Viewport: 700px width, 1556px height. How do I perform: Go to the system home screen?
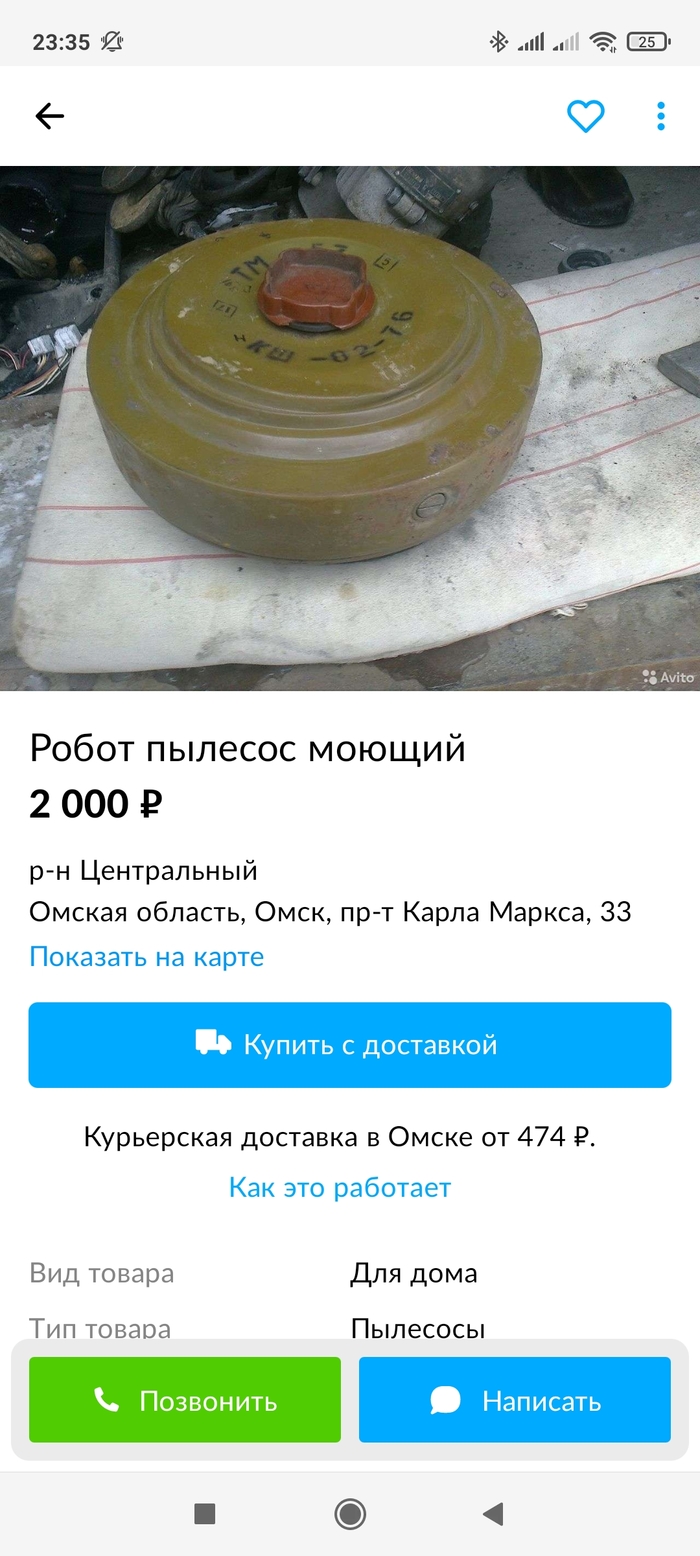click(x=350, y=1514)
